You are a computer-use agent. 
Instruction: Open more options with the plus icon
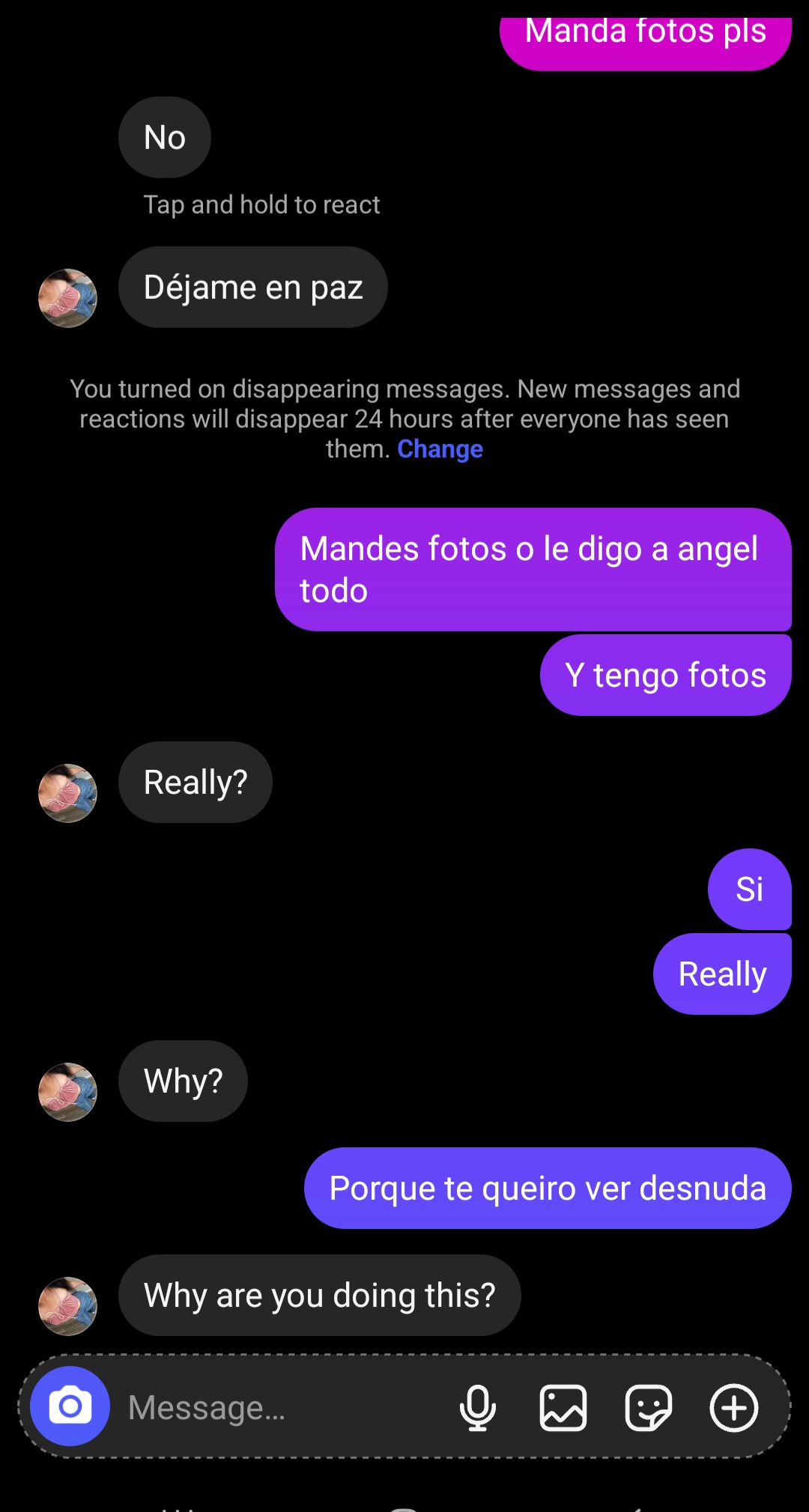point(734,1408)
